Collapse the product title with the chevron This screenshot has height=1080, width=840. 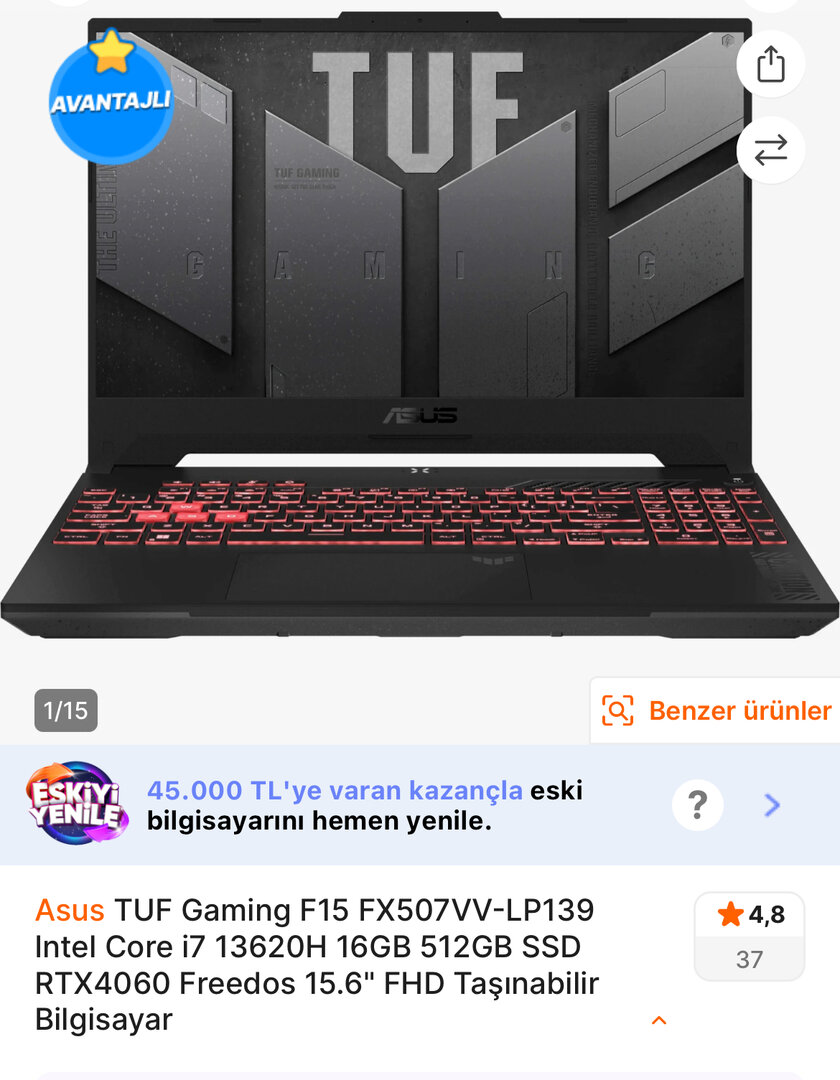pos(659,1020)
